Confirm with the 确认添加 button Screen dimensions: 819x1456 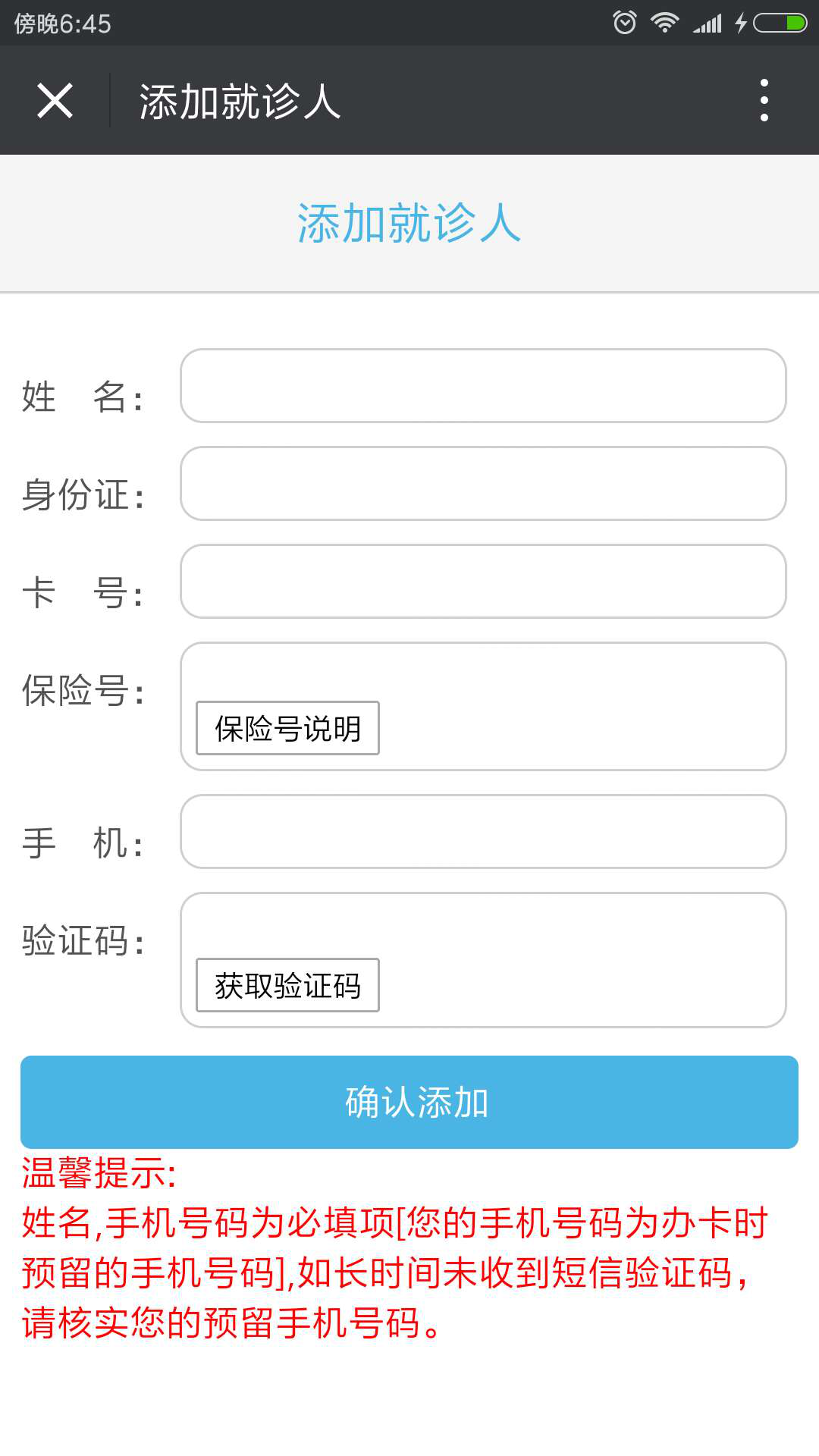click(x=409, y=1102)
